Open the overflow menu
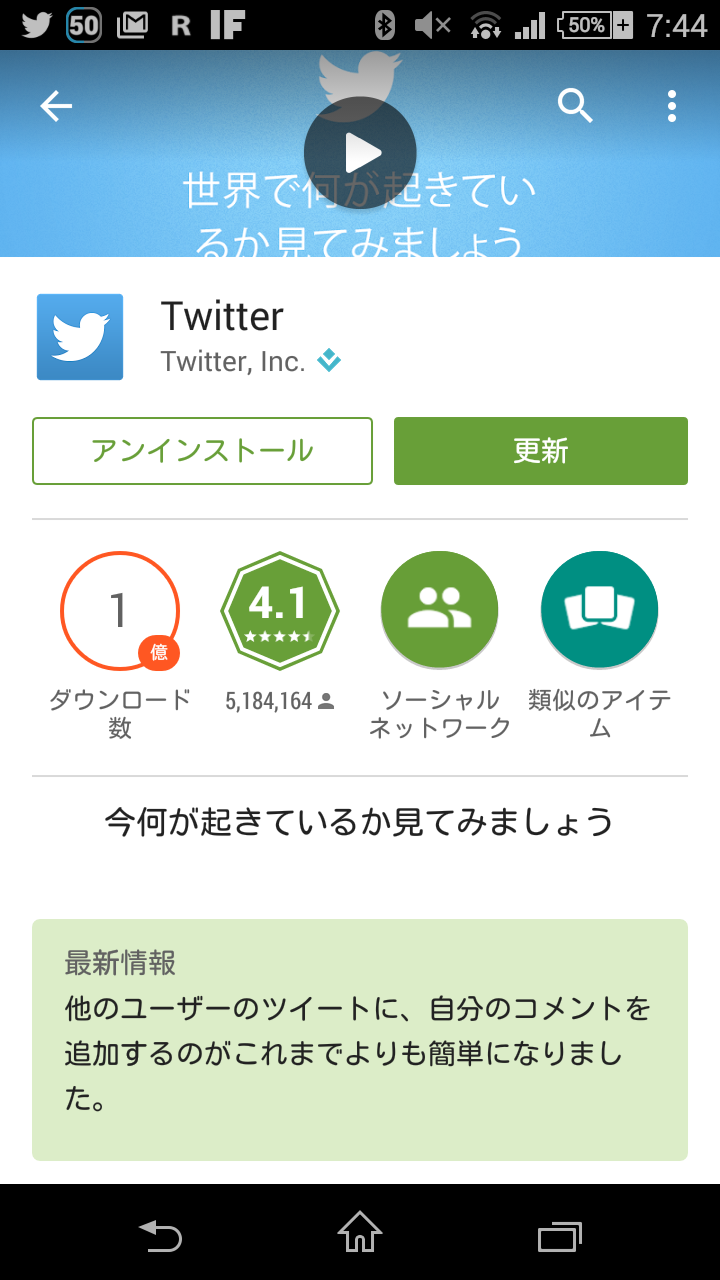The height and width of the screenshot is (1280, 720). [x=672, y=106]
